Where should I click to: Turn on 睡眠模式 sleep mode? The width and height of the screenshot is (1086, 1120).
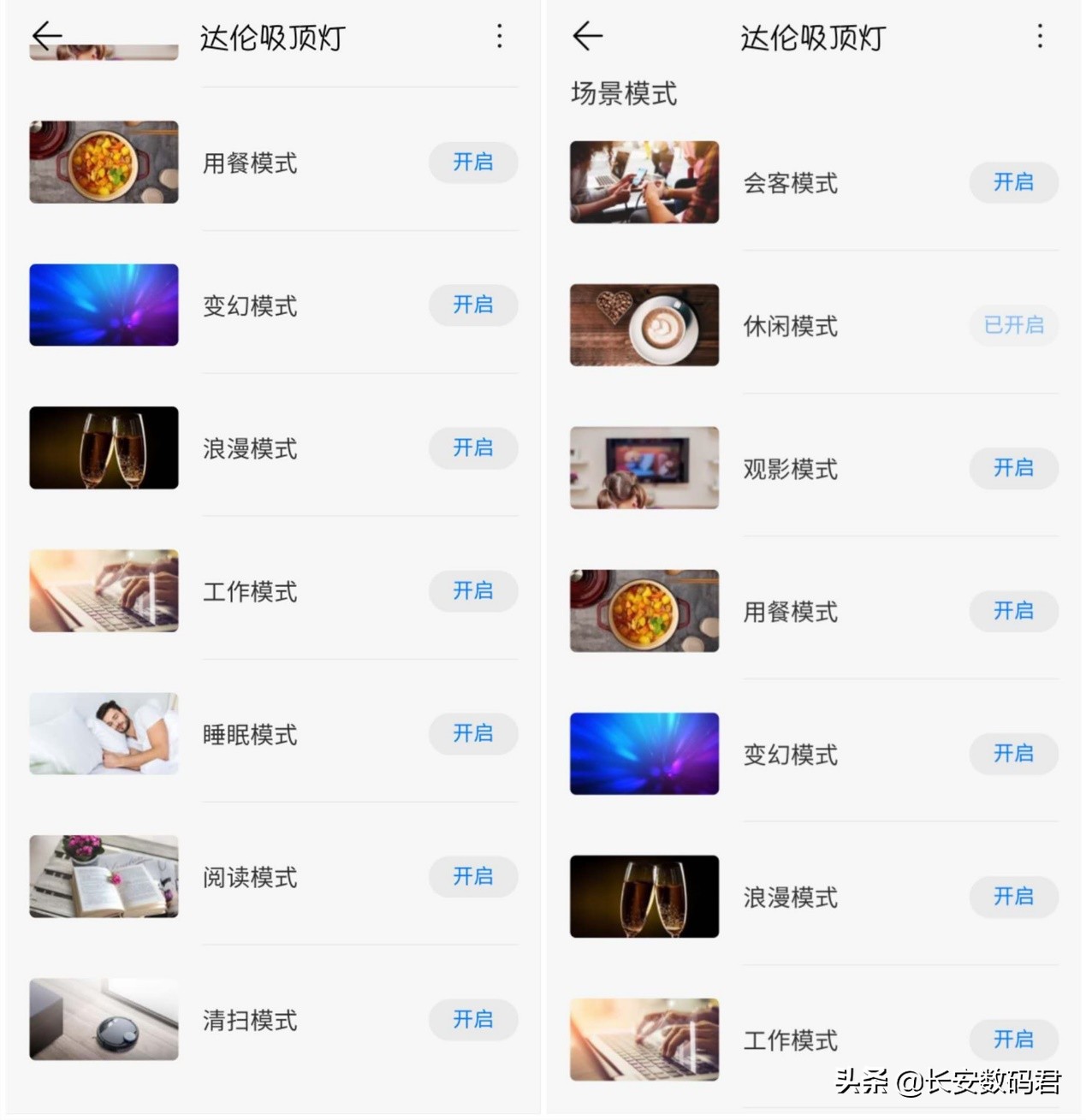tap(472, 734)
